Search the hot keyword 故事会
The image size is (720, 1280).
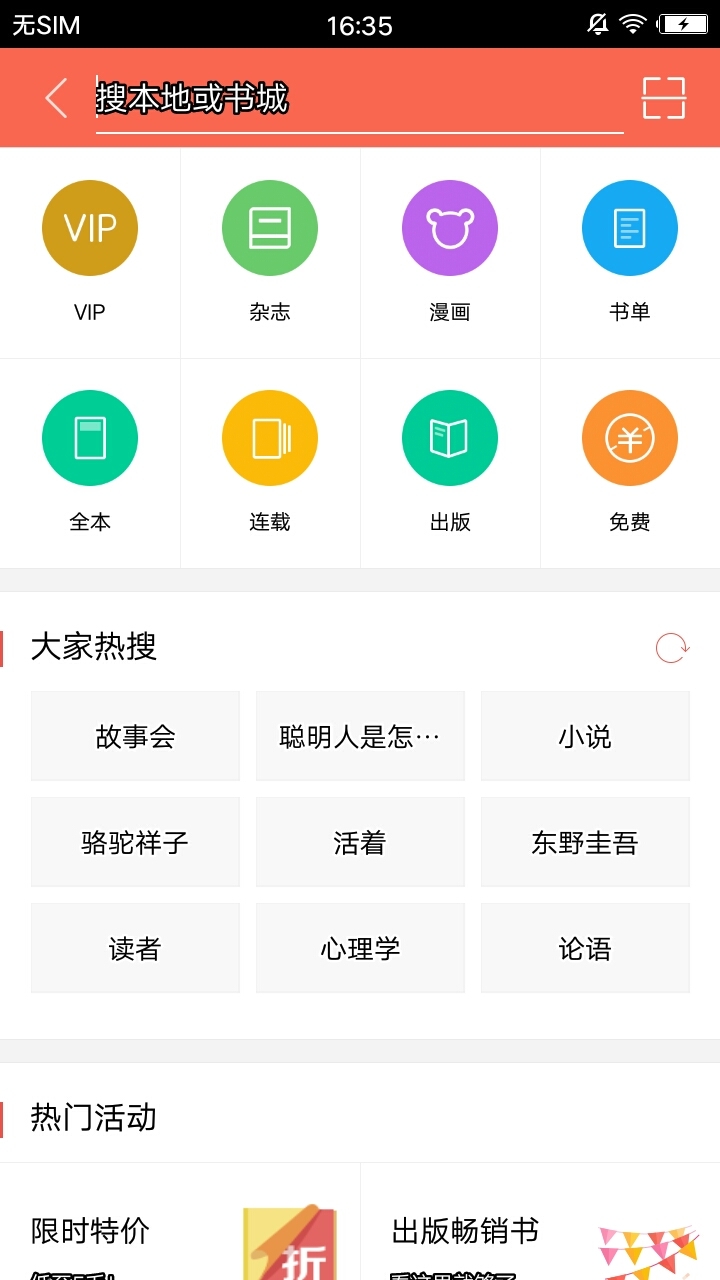pos(135,735)
